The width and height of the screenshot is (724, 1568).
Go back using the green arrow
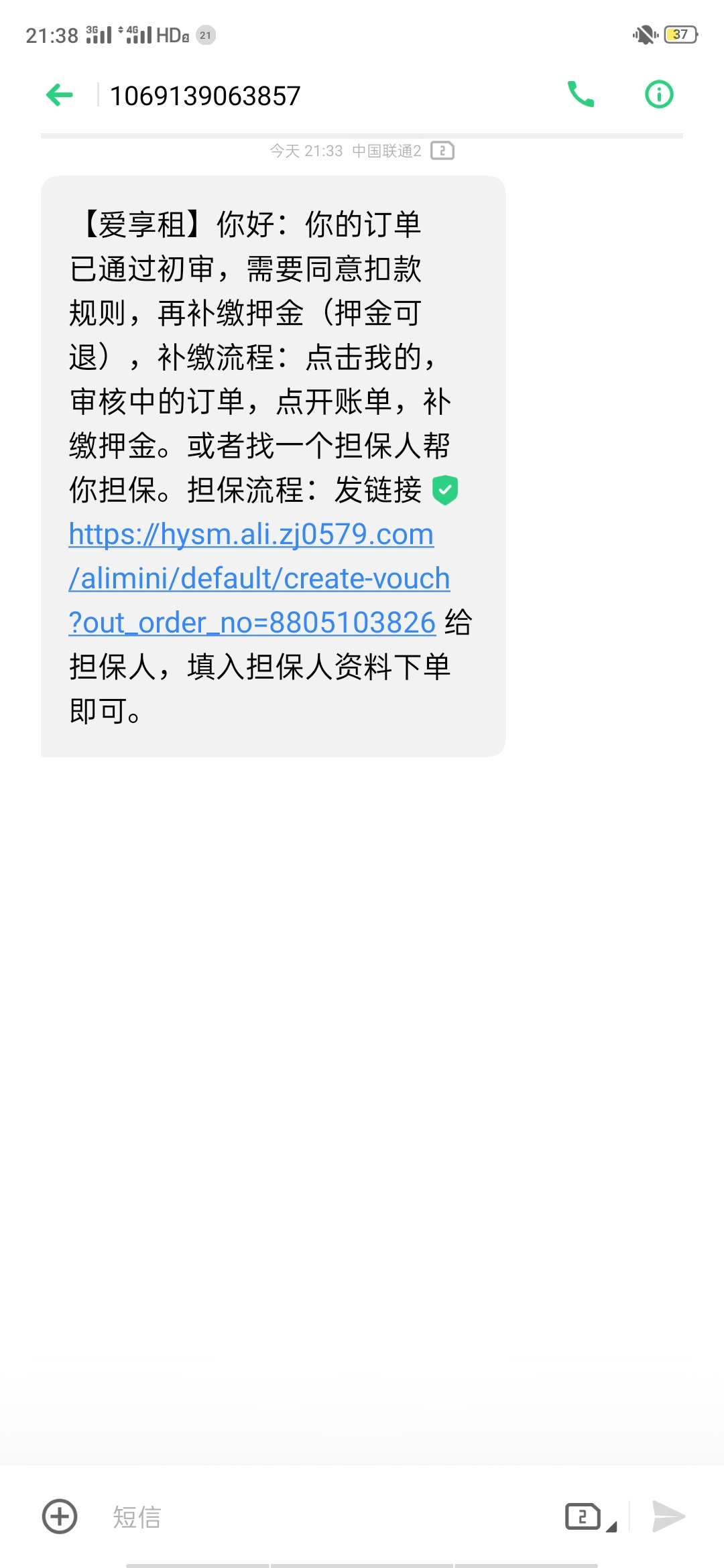tap(59, 94)
